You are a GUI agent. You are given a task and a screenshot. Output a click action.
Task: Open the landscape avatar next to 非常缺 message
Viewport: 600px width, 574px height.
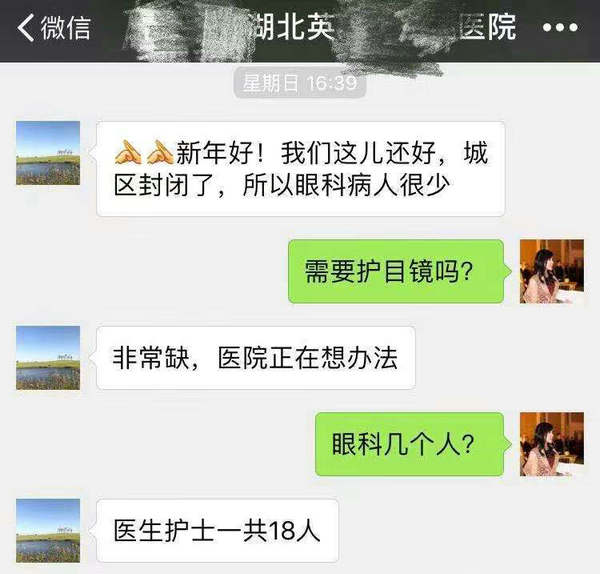pyautogui.click(x=48, y=357)
